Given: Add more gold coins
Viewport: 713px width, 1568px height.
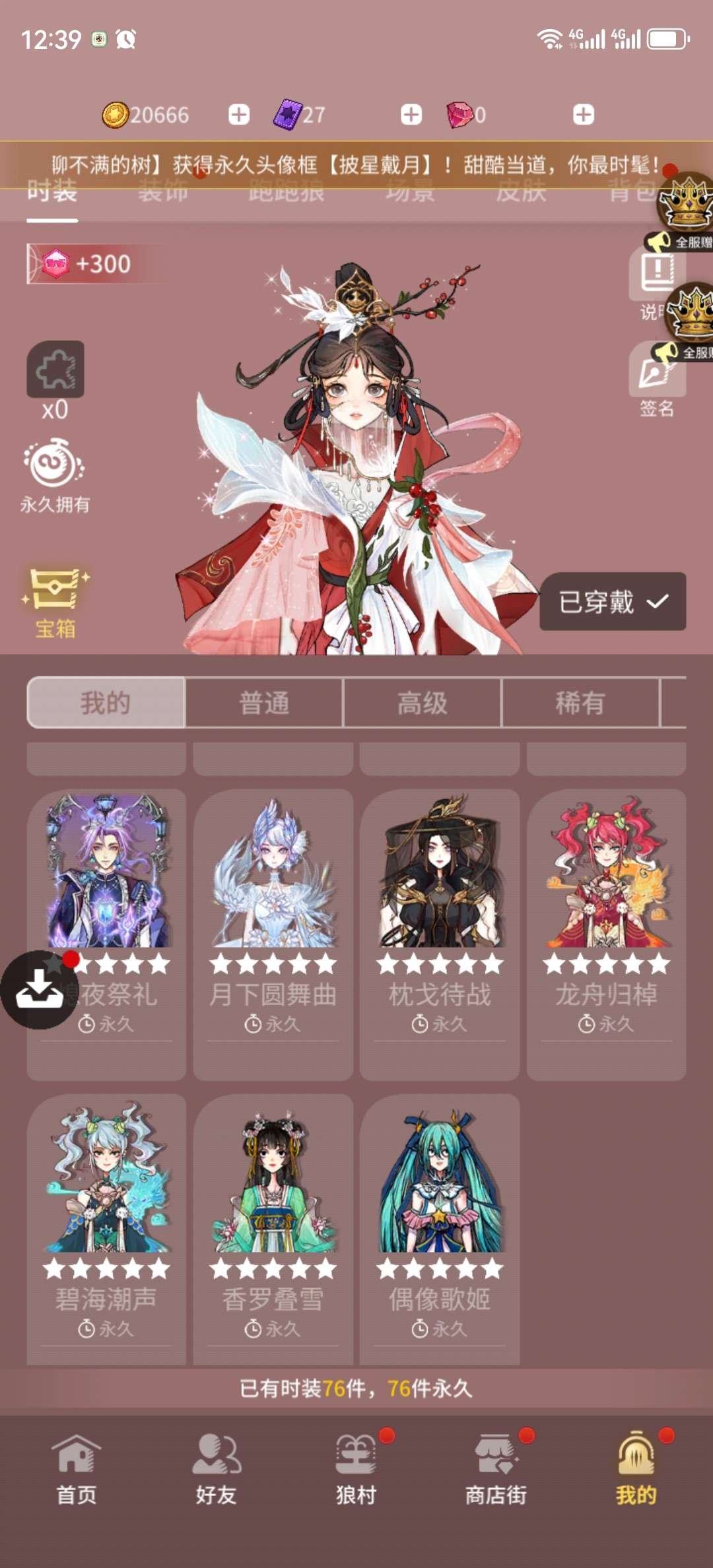Looking at the screenshot, I should click(x=239, y=115).
